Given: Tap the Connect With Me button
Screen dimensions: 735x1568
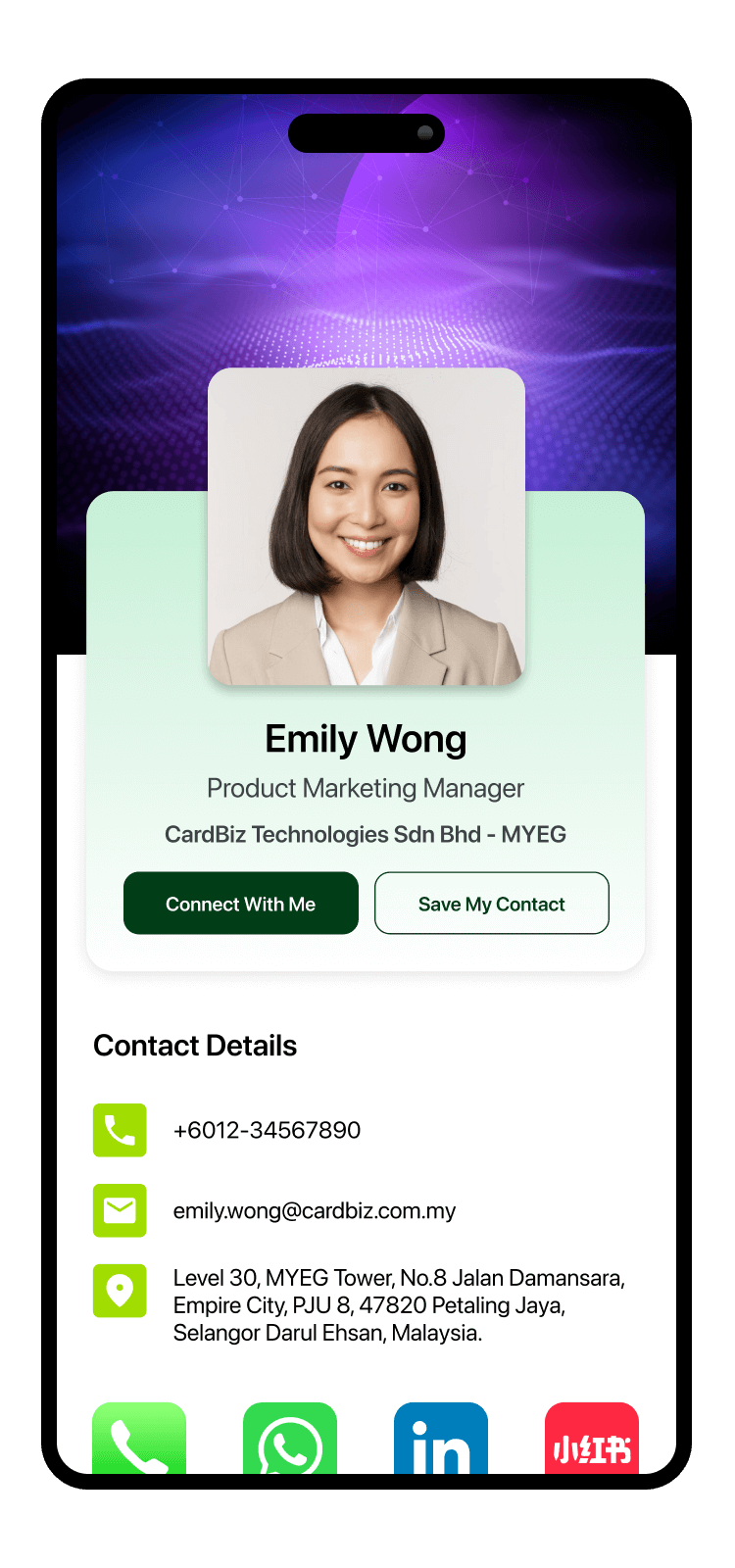Looking at the screenshot, I should pyautogui.click(x=241, y=903).
